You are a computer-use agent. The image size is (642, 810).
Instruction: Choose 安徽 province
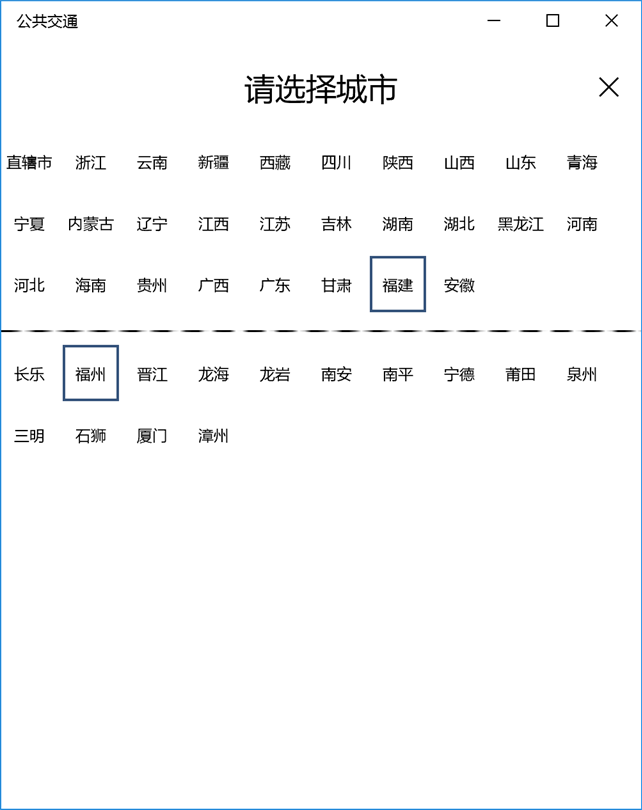[459, 285]
